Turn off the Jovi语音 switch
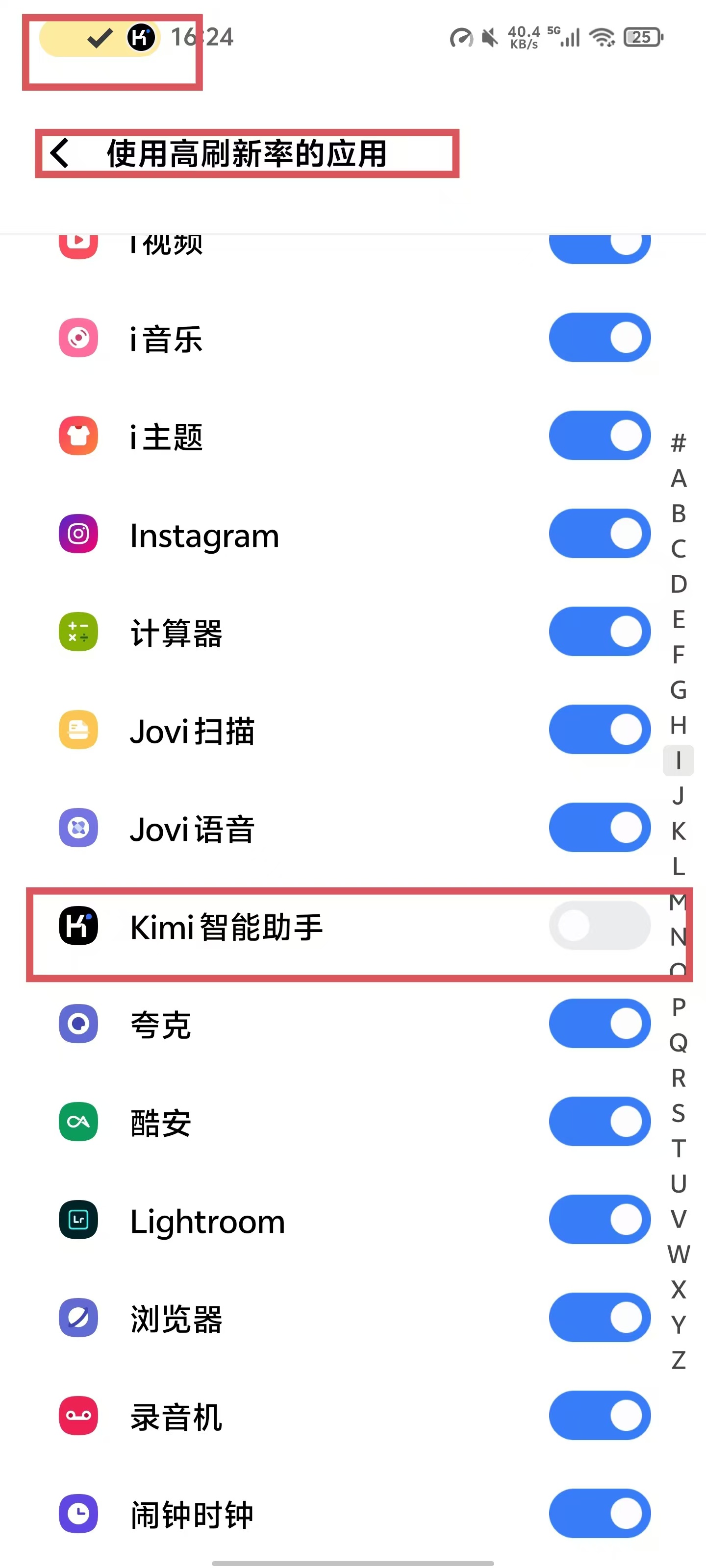The width and height of the screenshot is (706, 1568). click(x=600, y=827)
